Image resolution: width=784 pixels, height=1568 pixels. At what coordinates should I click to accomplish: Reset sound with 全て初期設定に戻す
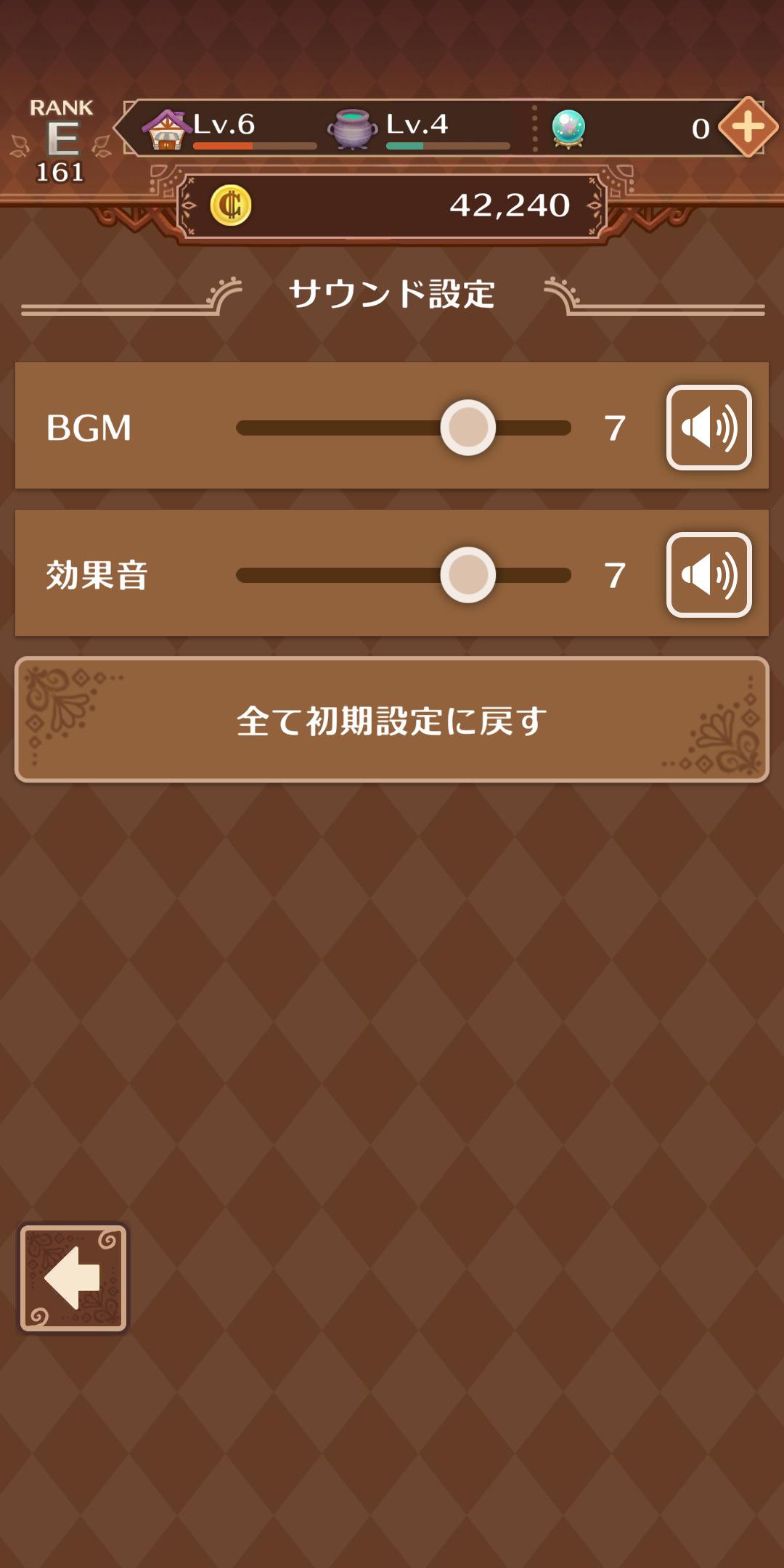pyautogui.click(x=392, y=720)
